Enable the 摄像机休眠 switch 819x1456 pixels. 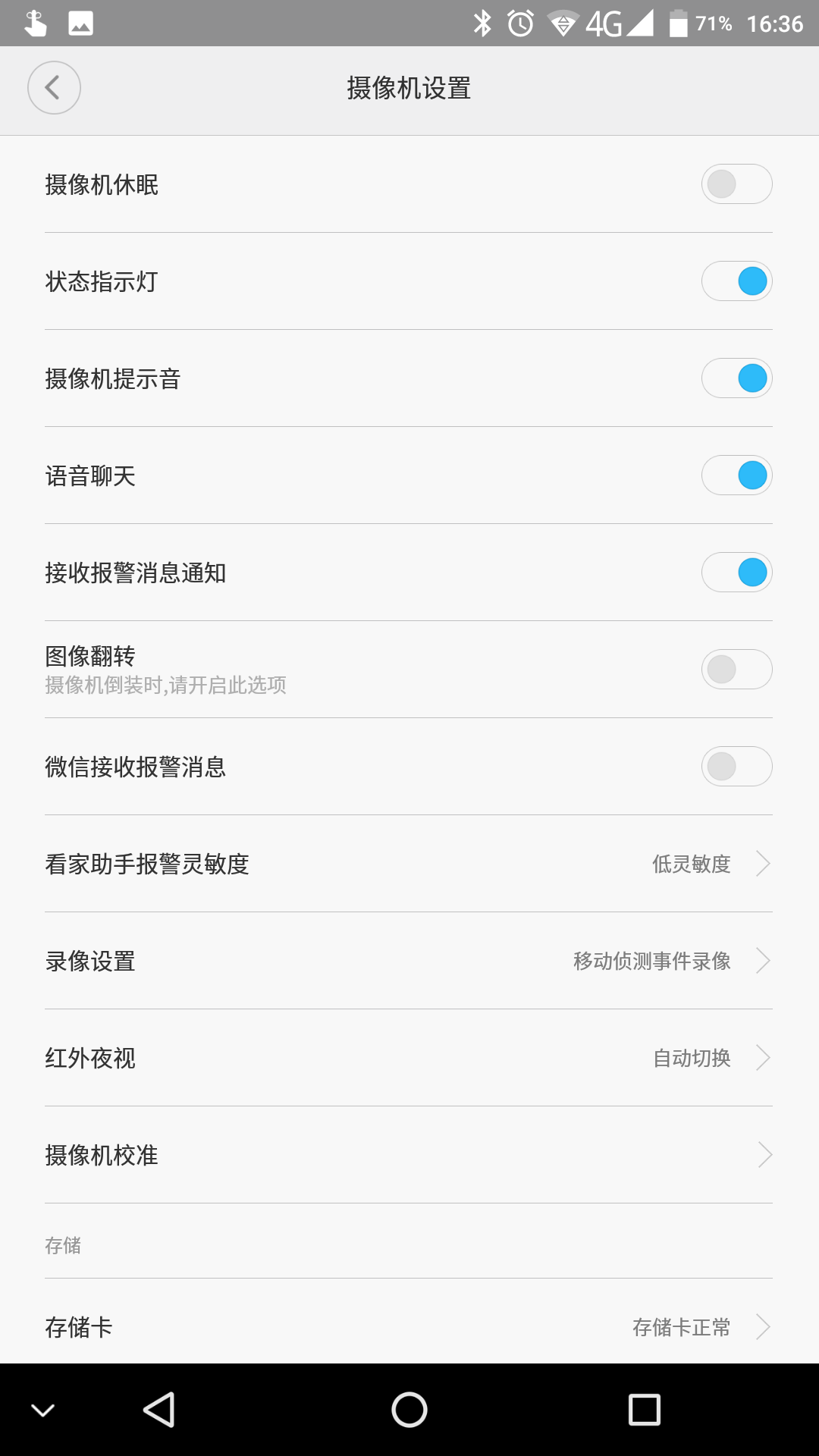[736, 184]
